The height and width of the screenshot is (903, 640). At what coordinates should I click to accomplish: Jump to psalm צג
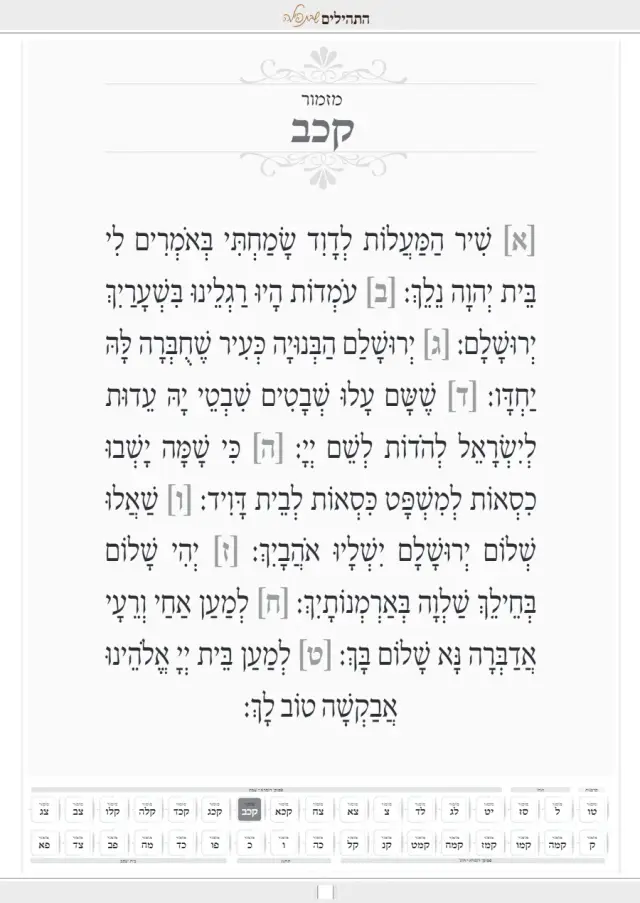[43, 809]
